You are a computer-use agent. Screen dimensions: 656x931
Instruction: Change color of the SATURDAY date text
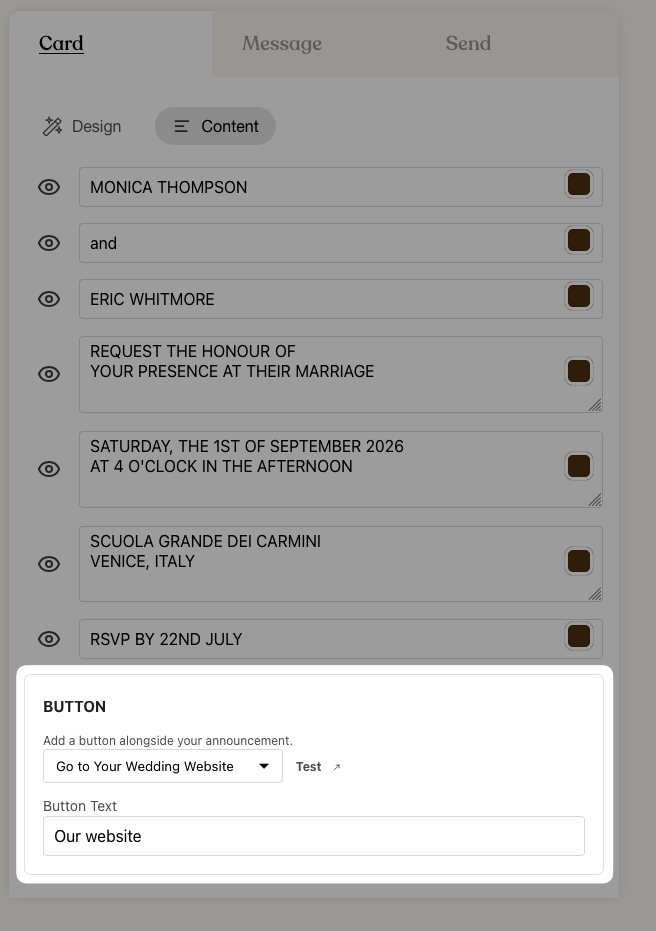coord(578,467)
